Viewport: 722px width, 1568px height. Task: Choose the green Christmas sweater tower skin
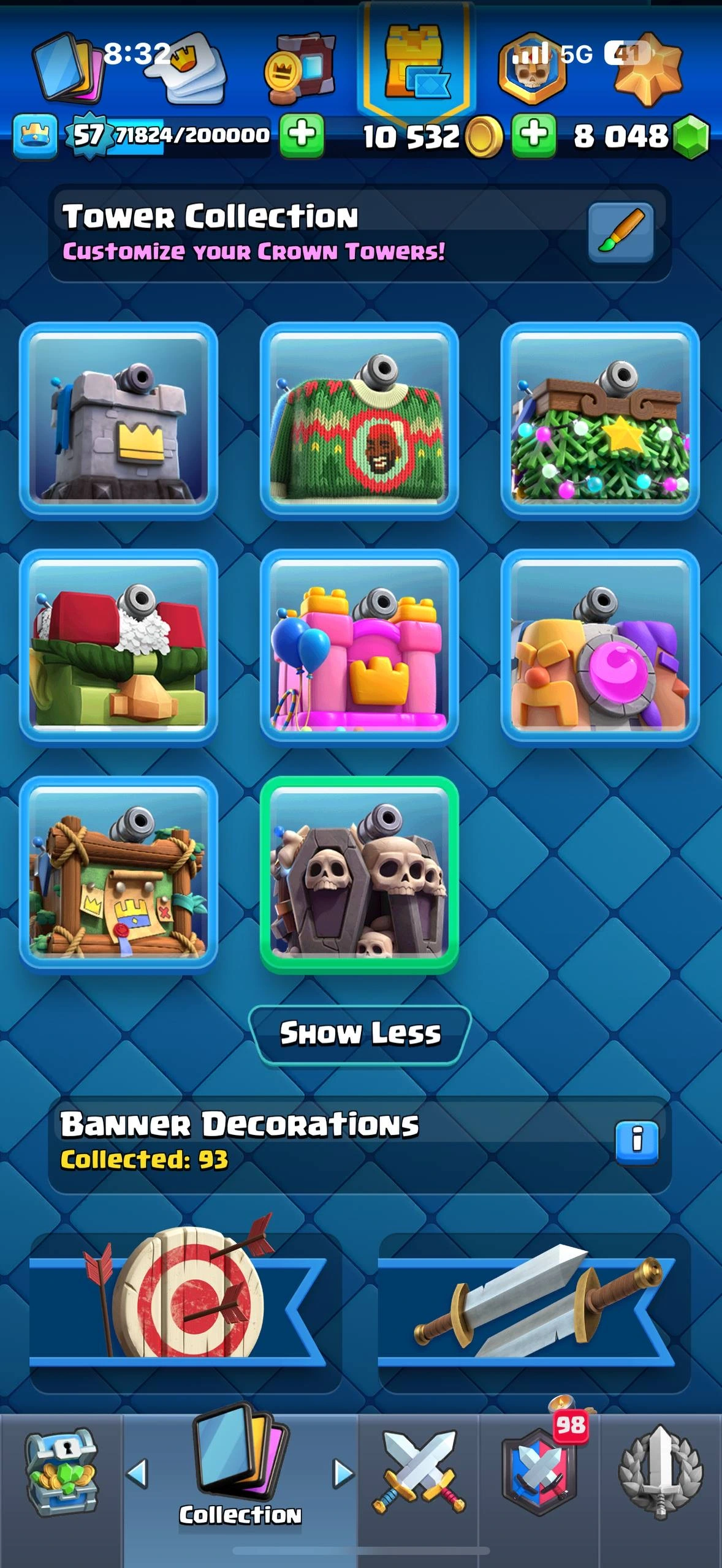coord(359,420)
